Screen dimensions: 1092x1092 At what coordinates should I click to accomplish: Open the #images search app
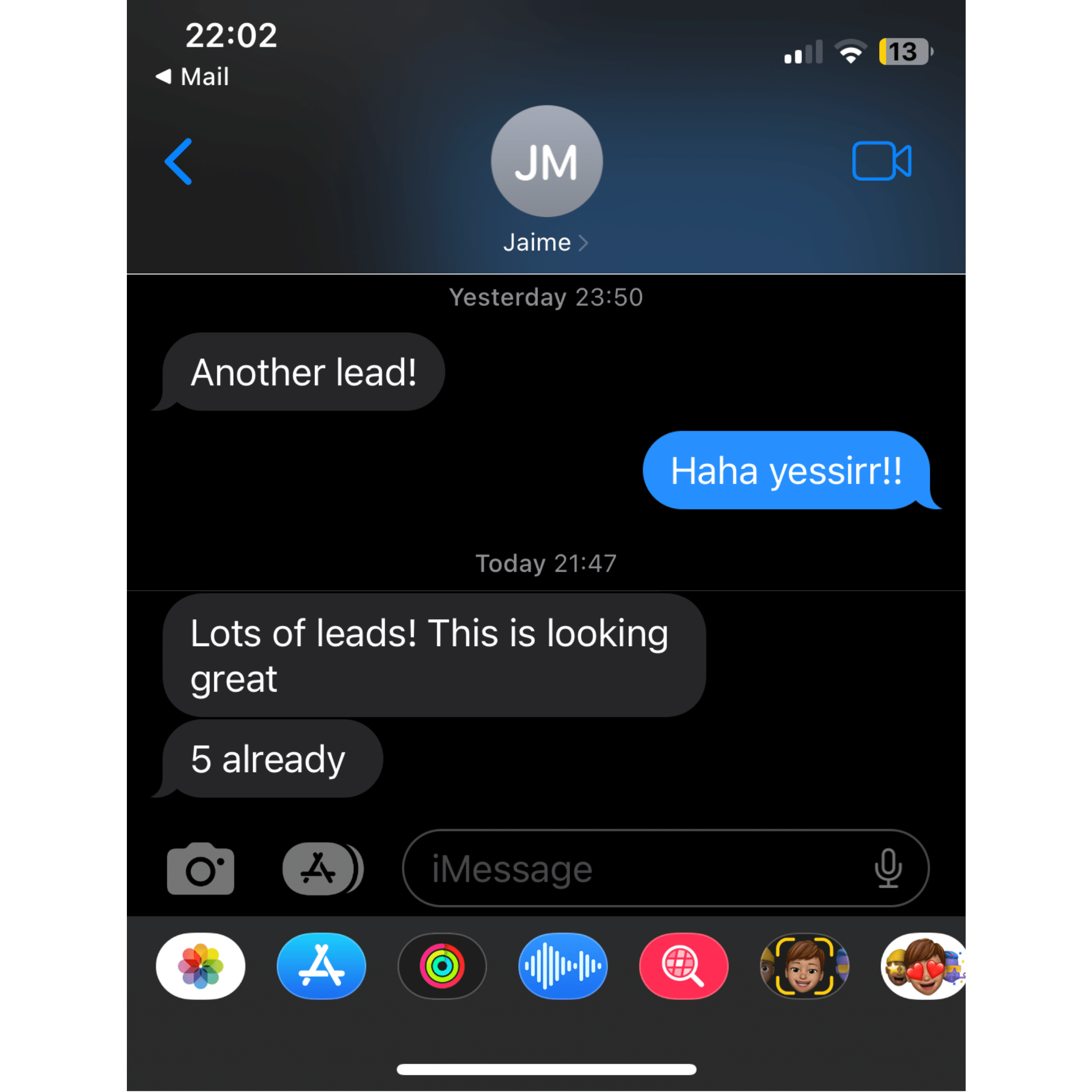point(684,966)
